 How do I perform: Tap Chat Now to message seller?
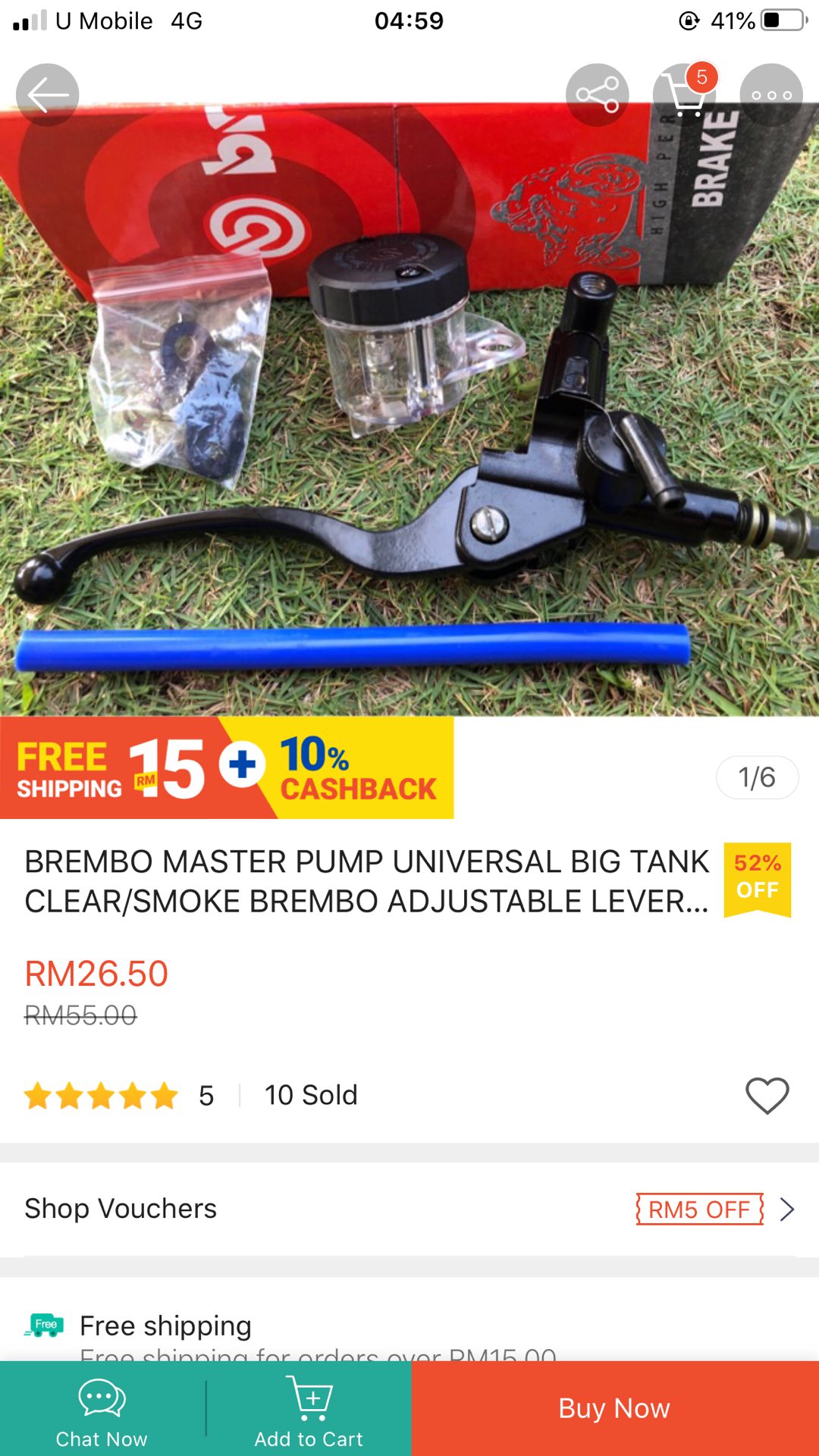102,1409
